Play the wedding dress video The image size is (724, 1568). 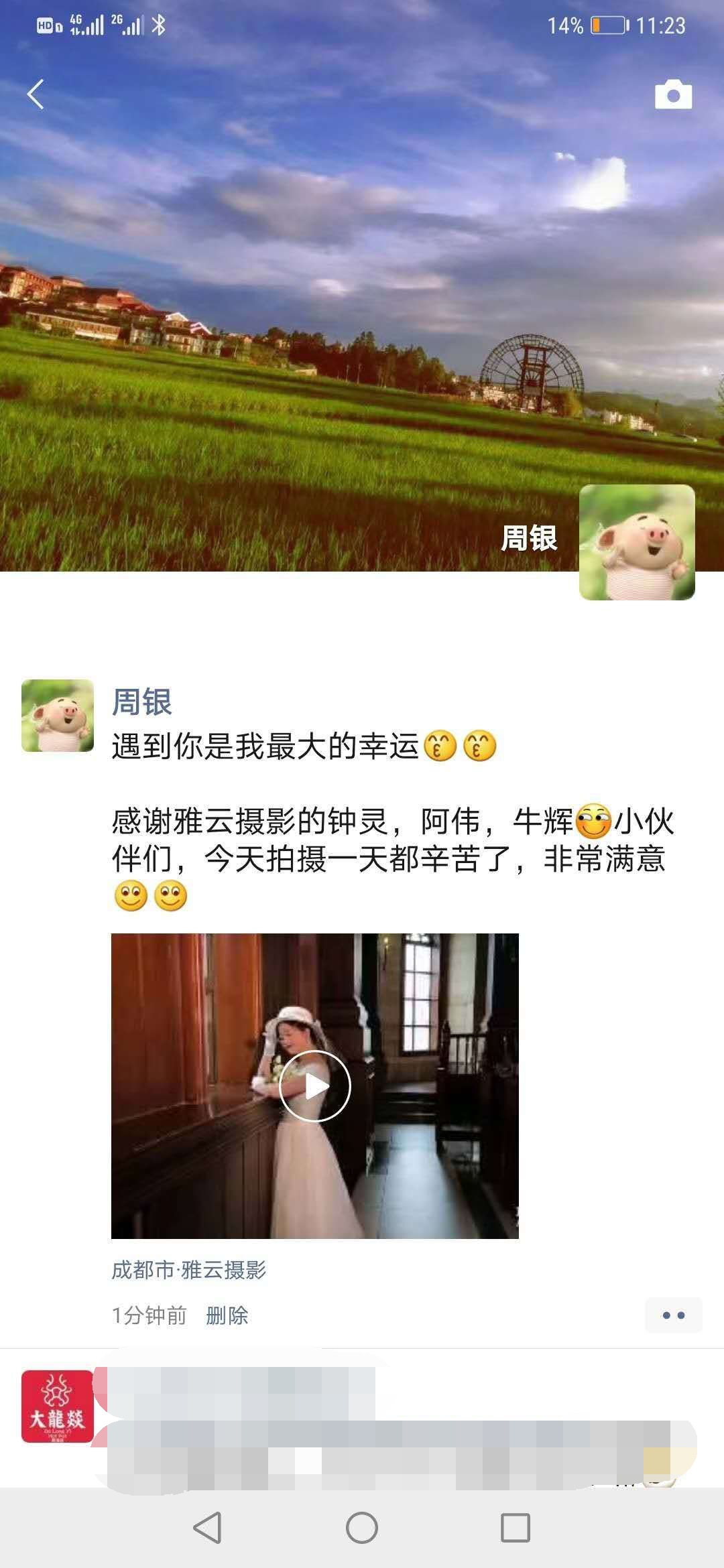pos(314,1086)
